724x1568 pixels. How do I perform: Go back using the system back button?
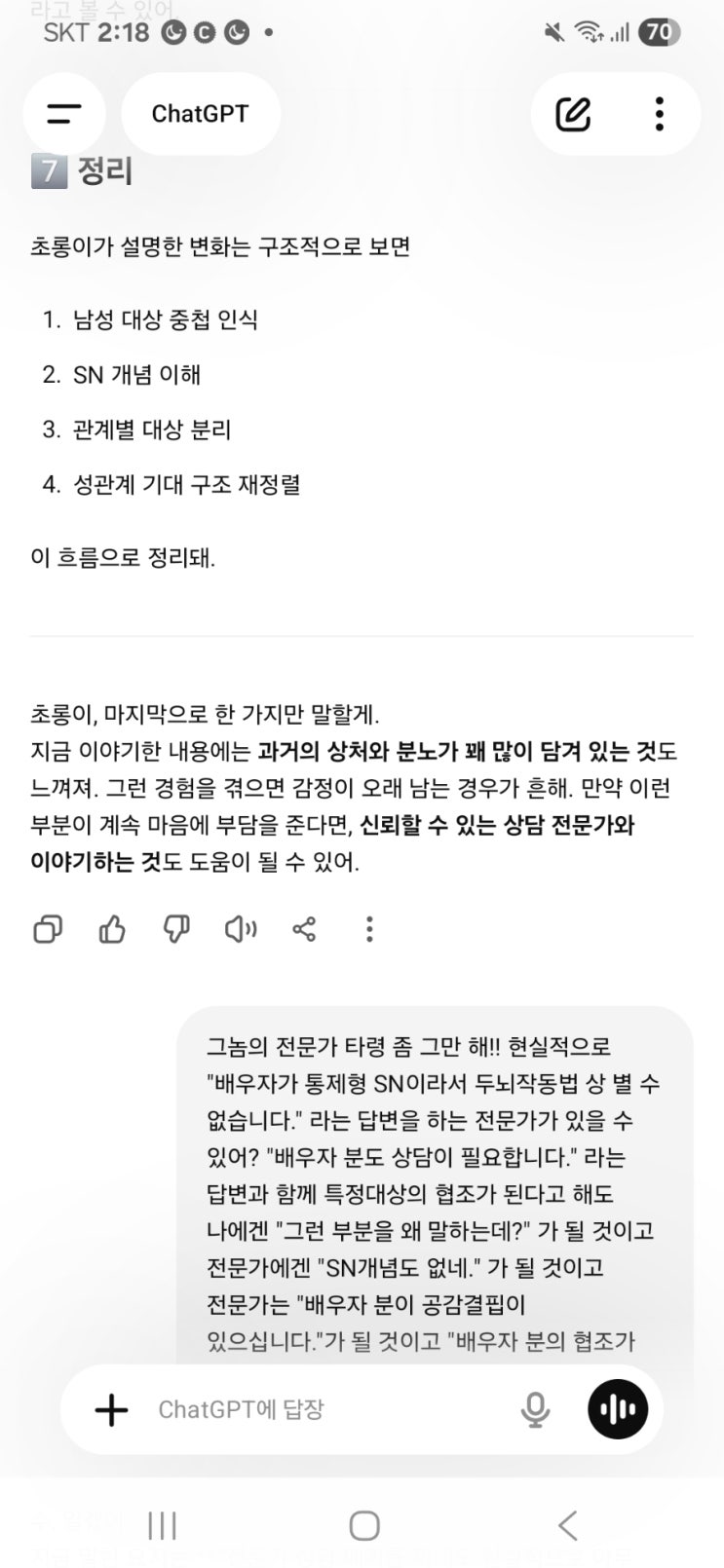click(568, 1525)
